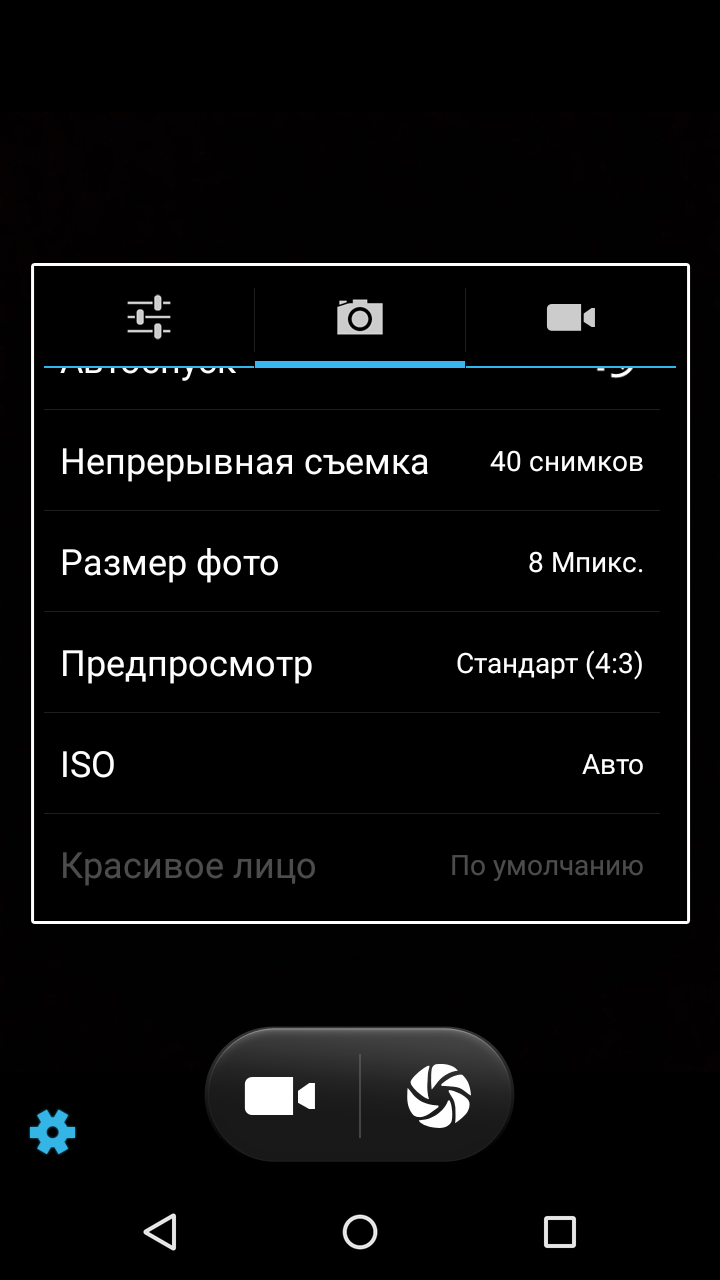Open the video settings tab
This screenshot has height=1280, width=720.
571,317
